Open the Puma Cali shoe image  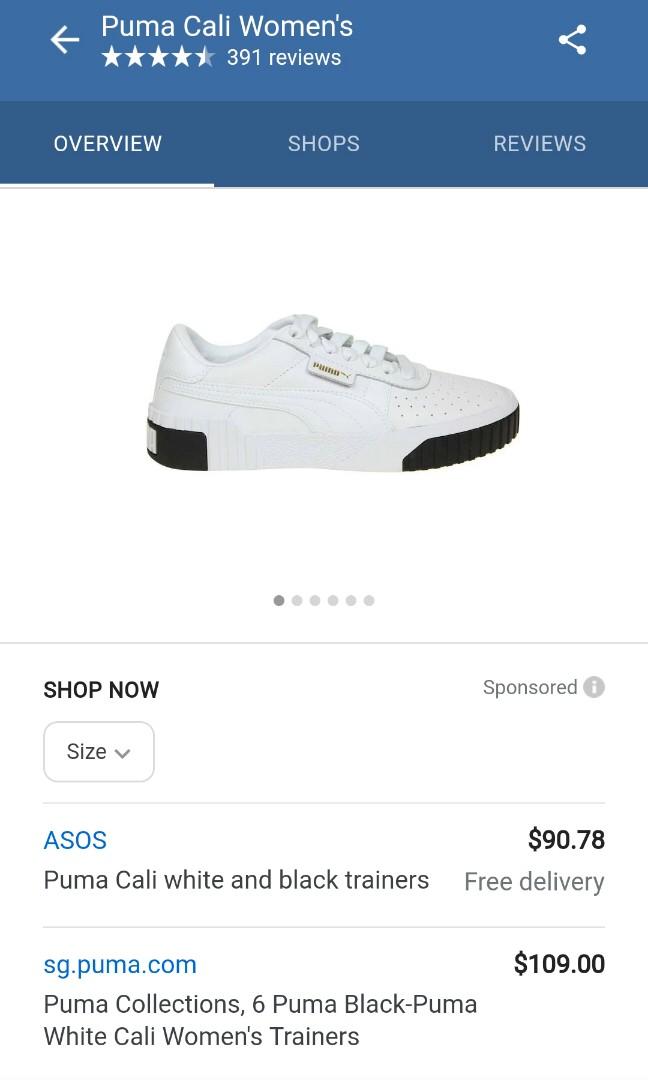[332, 395]
